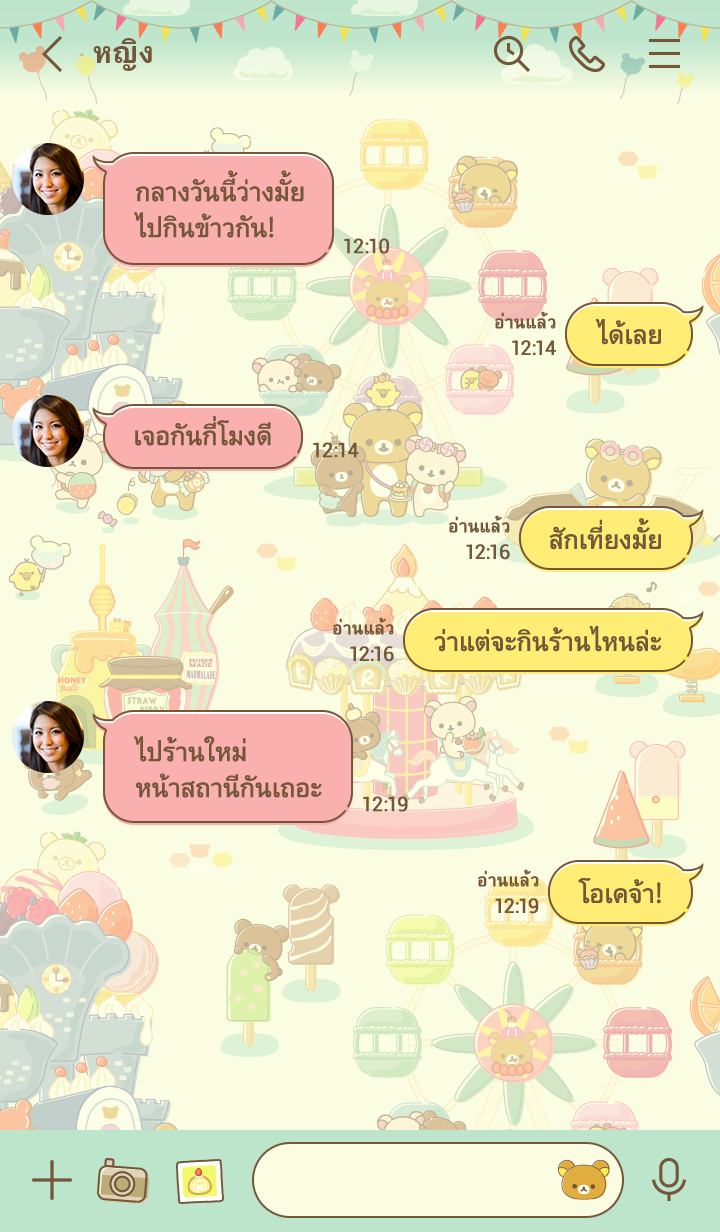The height and width of the screenshot is (1232, 720).
Task: View profile photo beside "กลางวันนี้ว่างมั้ย" message
Action: pos(48,179)
